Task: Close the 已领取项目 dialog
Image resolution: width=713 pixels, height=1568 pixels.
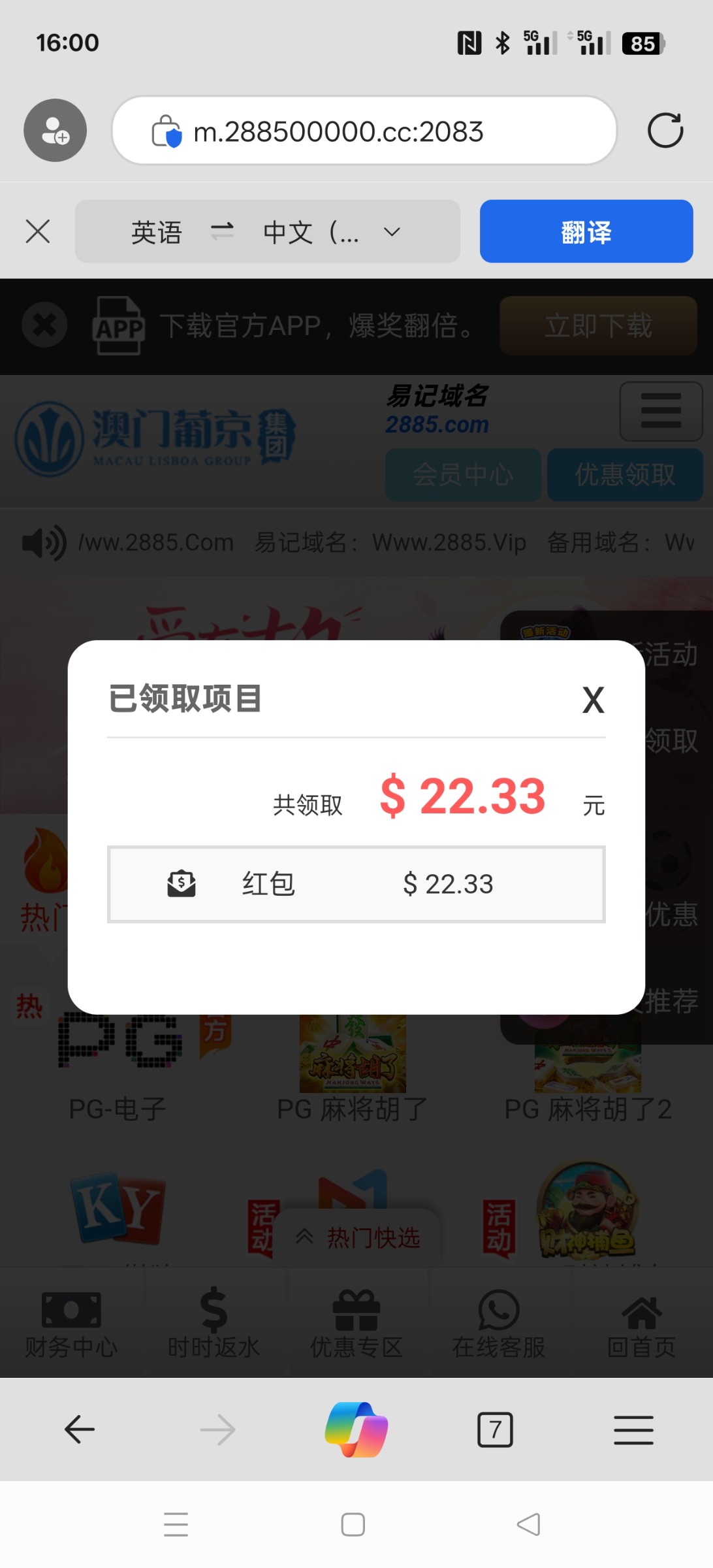Action: (x=593, y=700)
